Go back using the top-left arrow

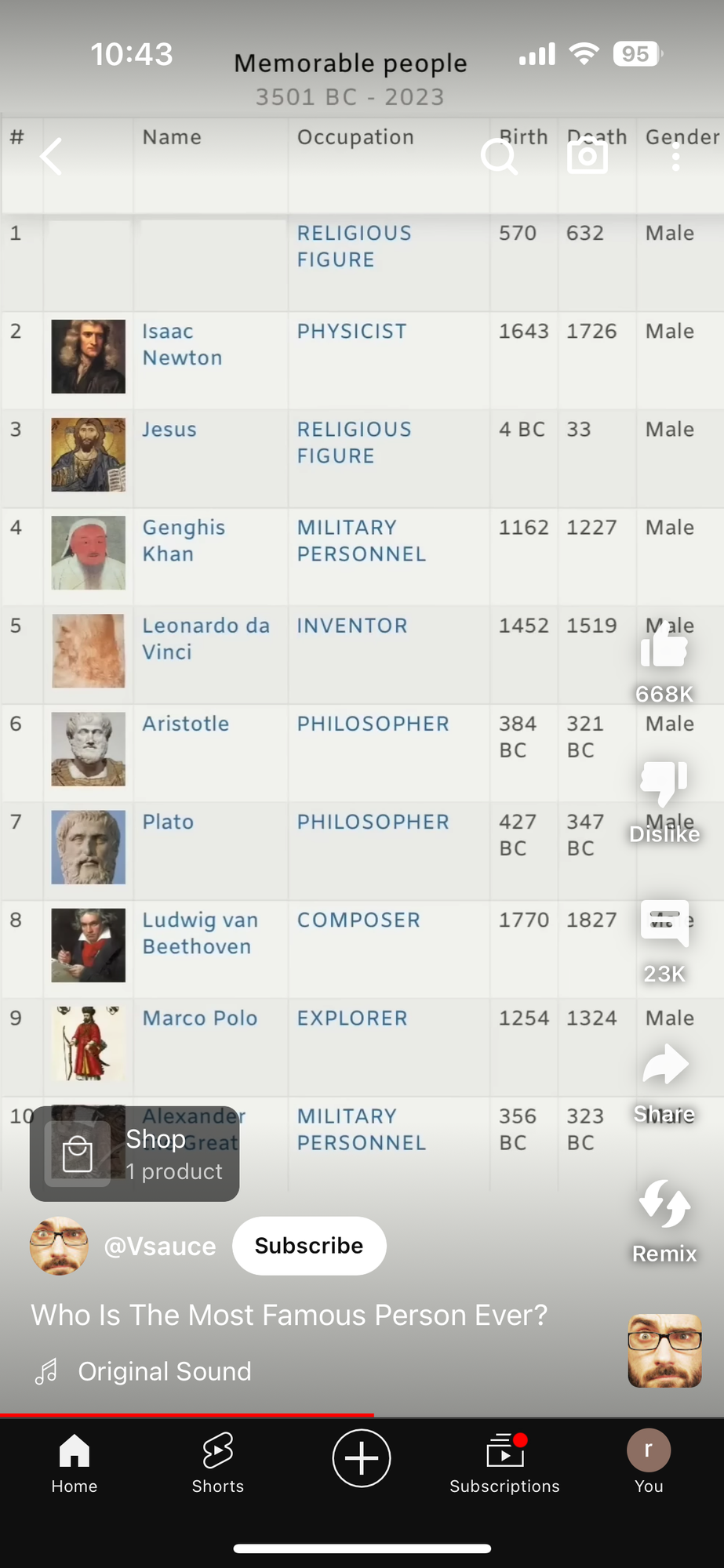[x=52, y=157]
